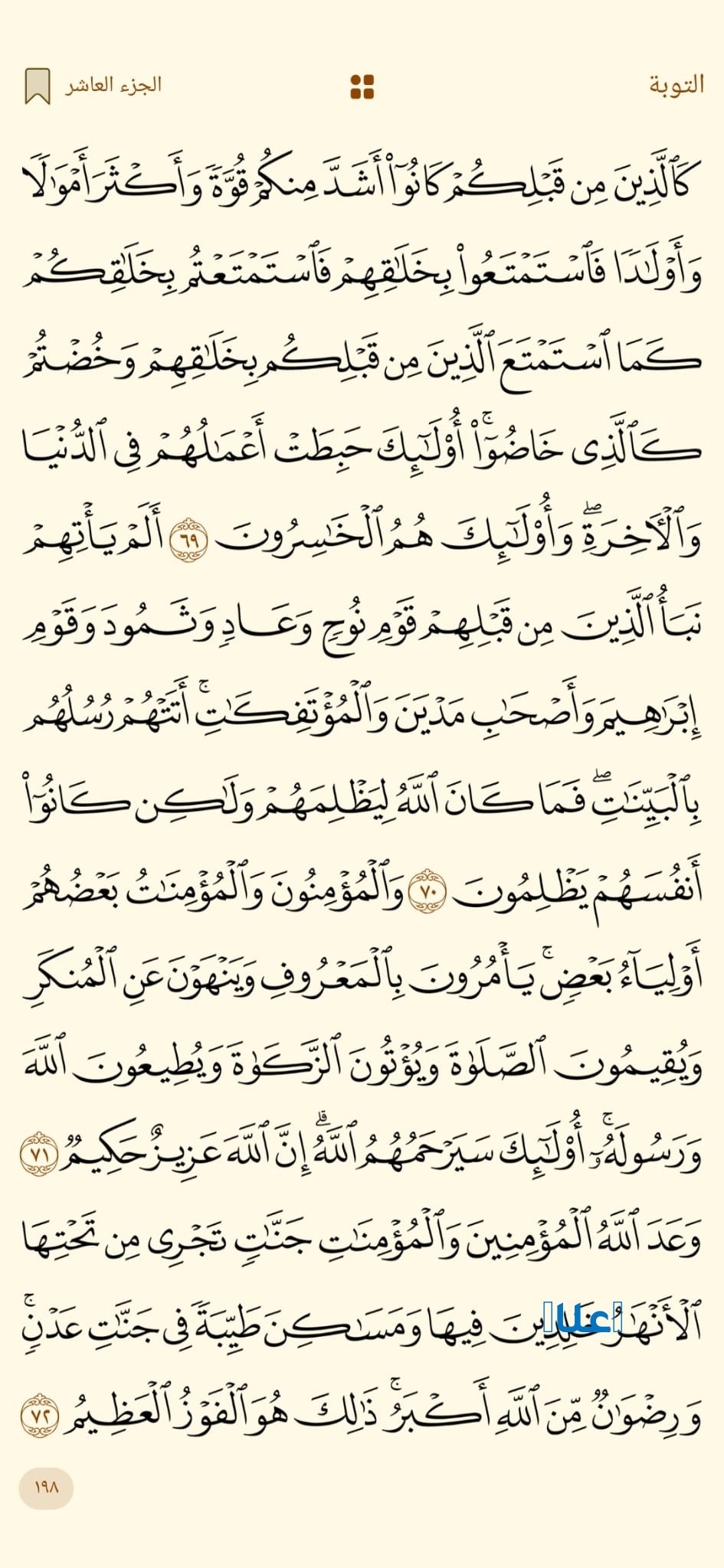Bookmark this Quran page
The width and height of the screenshot is (724, 1568).
[x=37, y=86]
